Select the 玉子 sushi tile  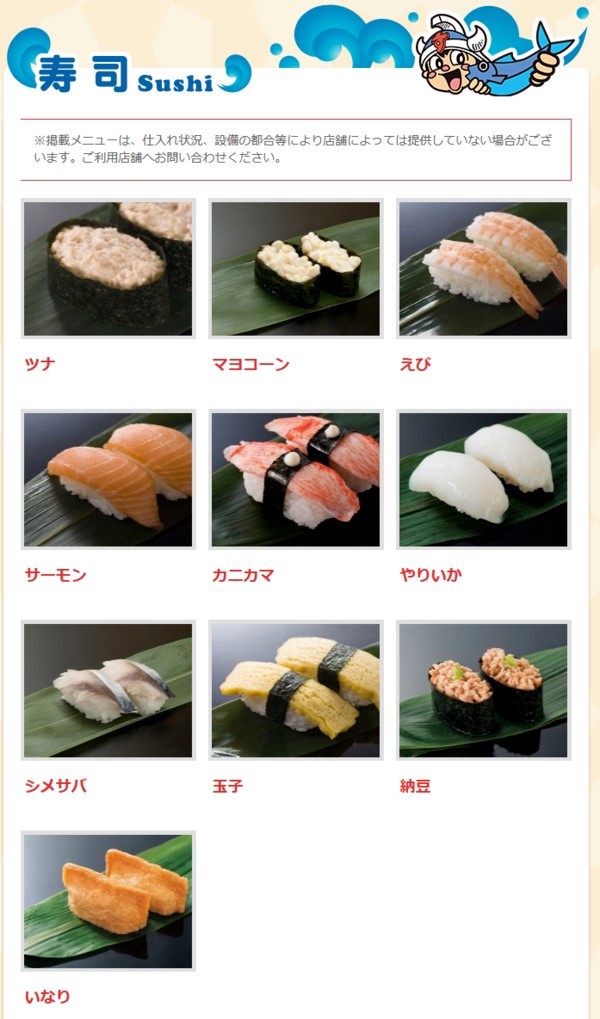(x=296, y=690)
